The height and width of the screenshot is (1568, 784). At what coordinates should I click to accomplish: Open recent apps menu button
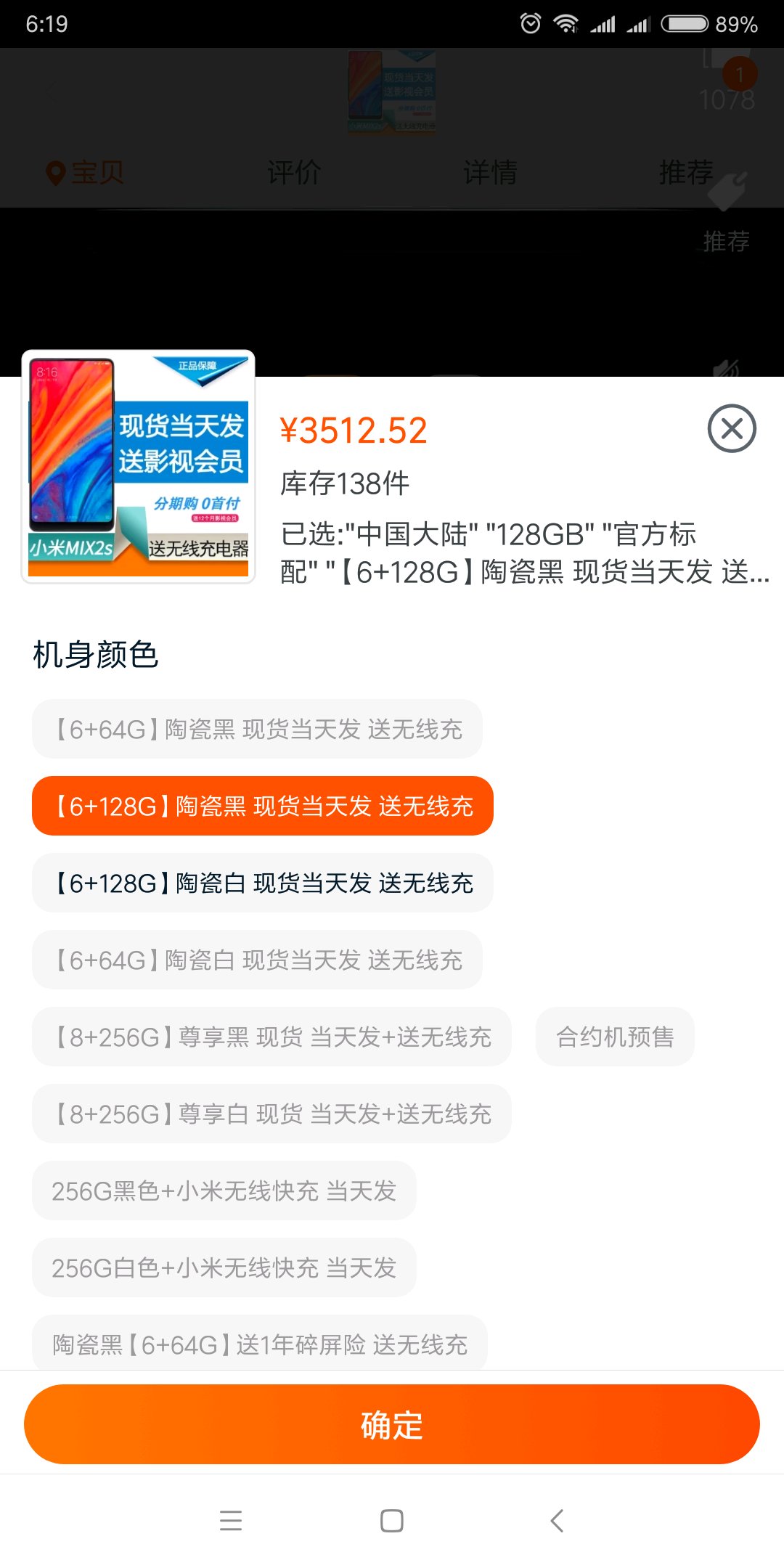(231, 1520)
